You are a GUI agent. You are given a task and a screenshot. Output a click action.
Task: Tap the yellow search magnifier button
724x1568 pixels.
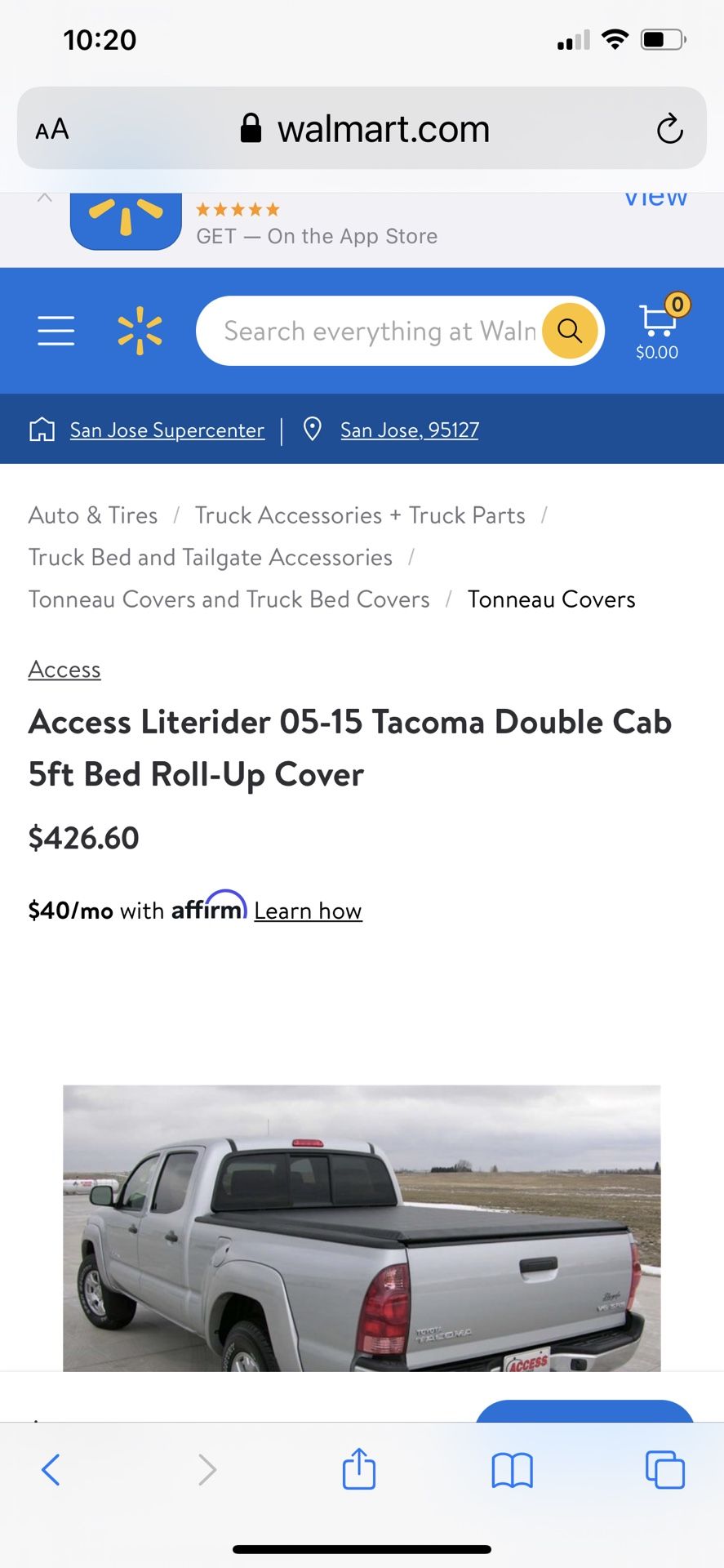point(570,331)
